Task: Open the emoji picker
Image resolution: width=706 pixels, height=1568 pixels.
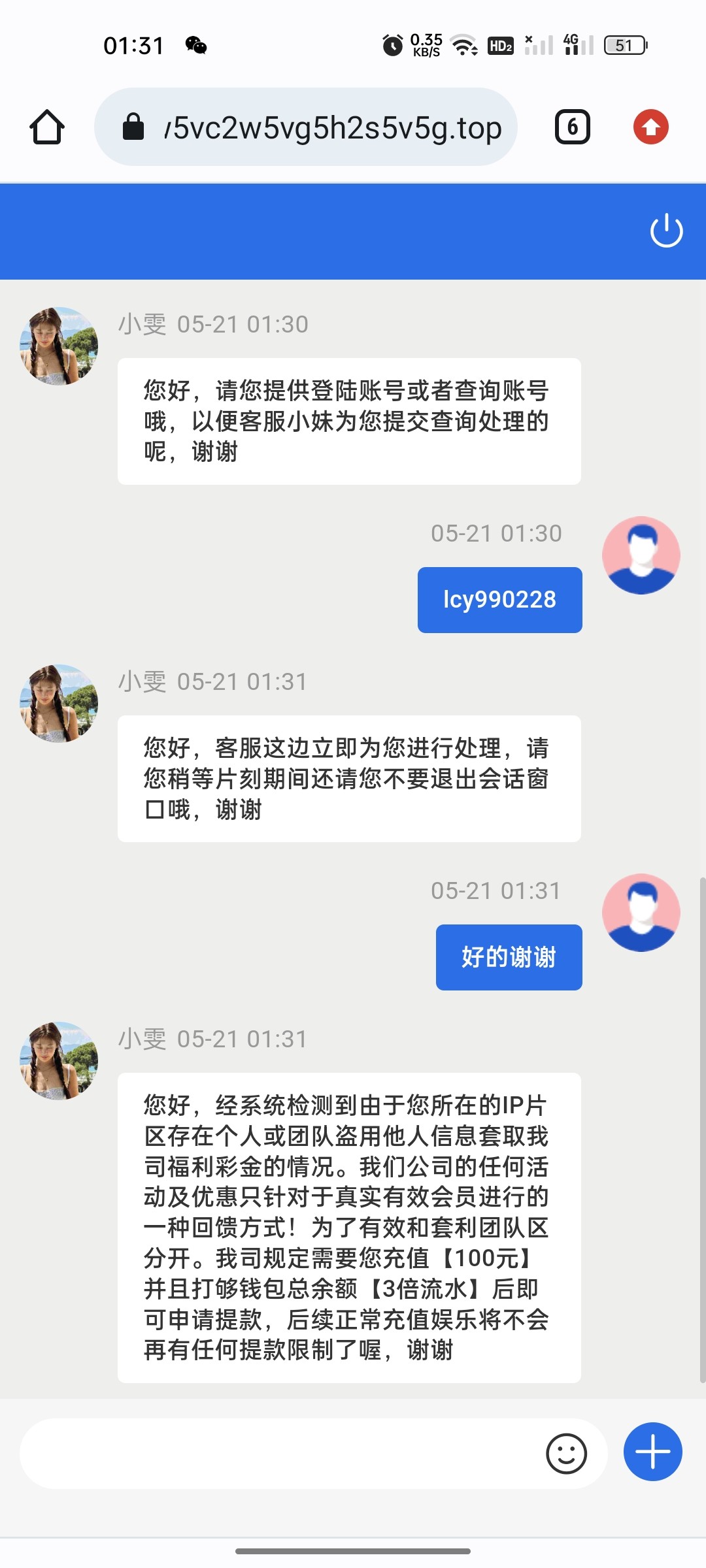Action: click(x=566, y=1453)
